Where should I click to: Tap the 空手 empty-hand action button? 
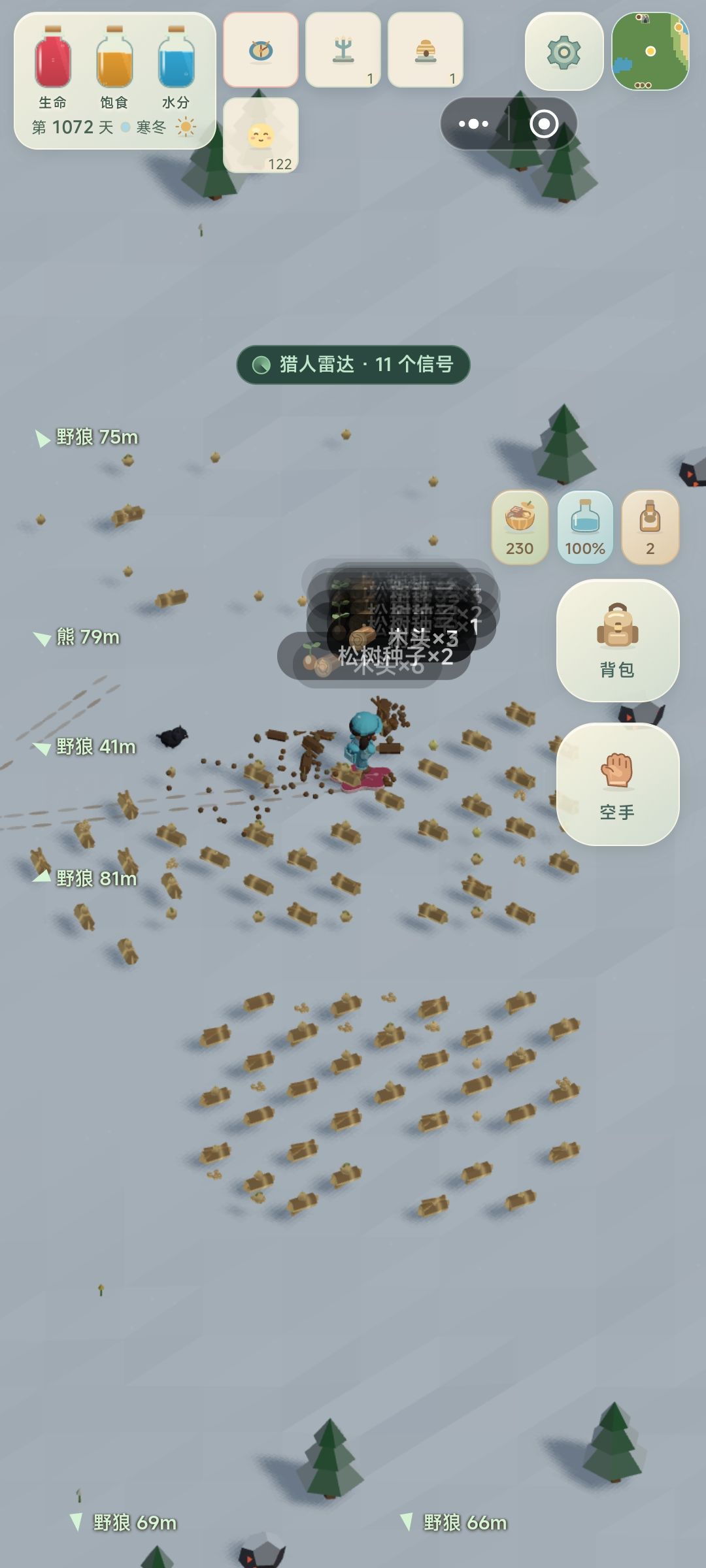point(618,784)
